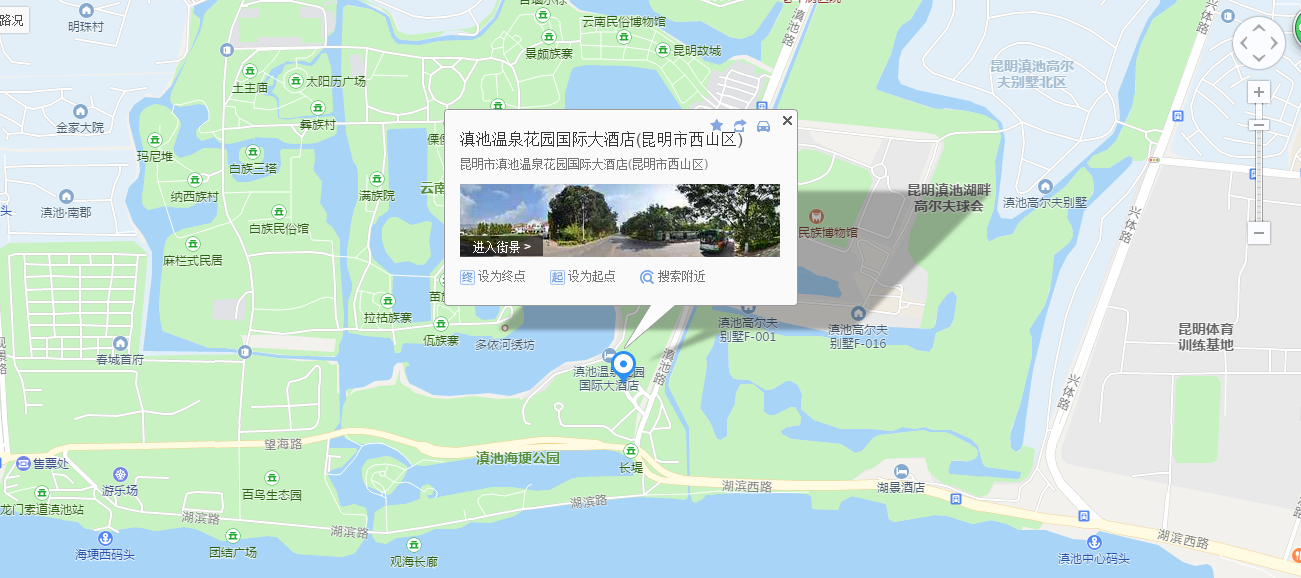The height and width of the screenshot is (578, 1301).
Task: Close the hotel info popup
Action: [787, 120]
